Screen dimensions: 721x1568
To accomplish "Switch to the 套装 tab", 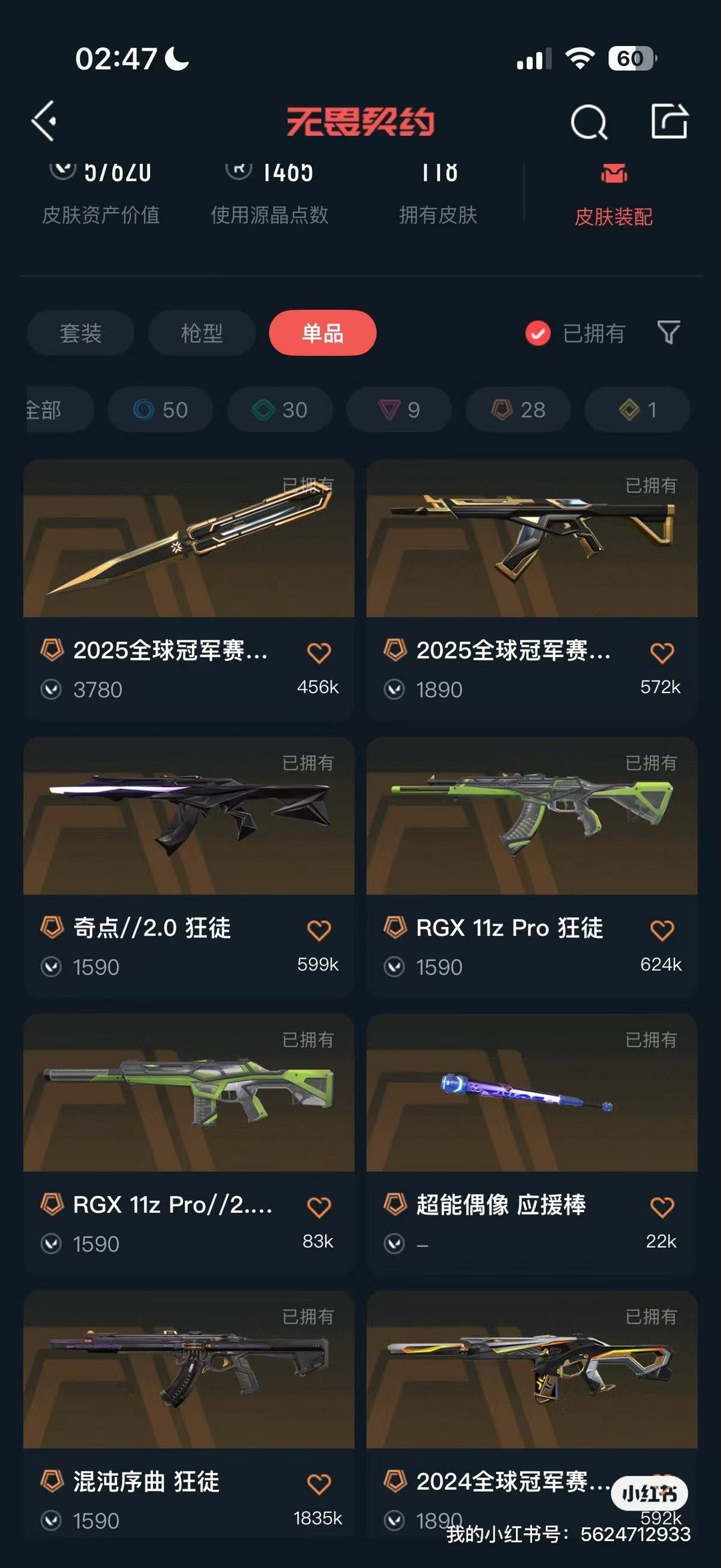I will [81, 333].
